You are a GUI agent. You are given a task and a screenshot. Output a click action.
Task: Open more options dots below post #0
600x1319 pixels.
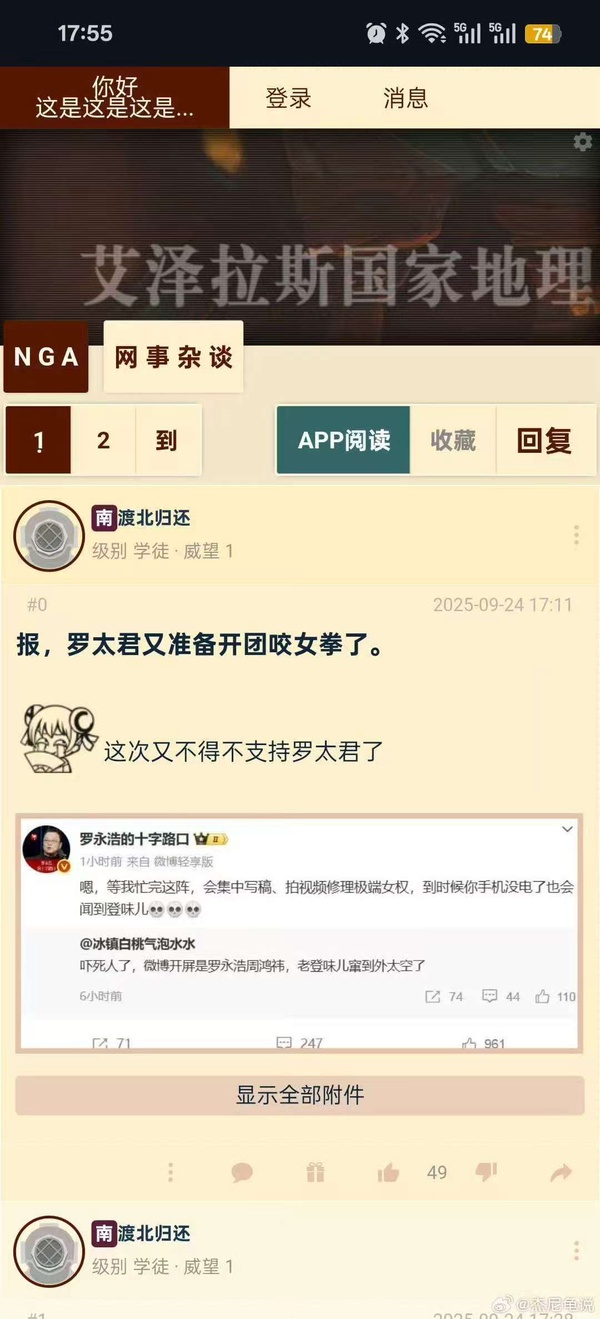pyautogui.click(x=170, y=1172)
